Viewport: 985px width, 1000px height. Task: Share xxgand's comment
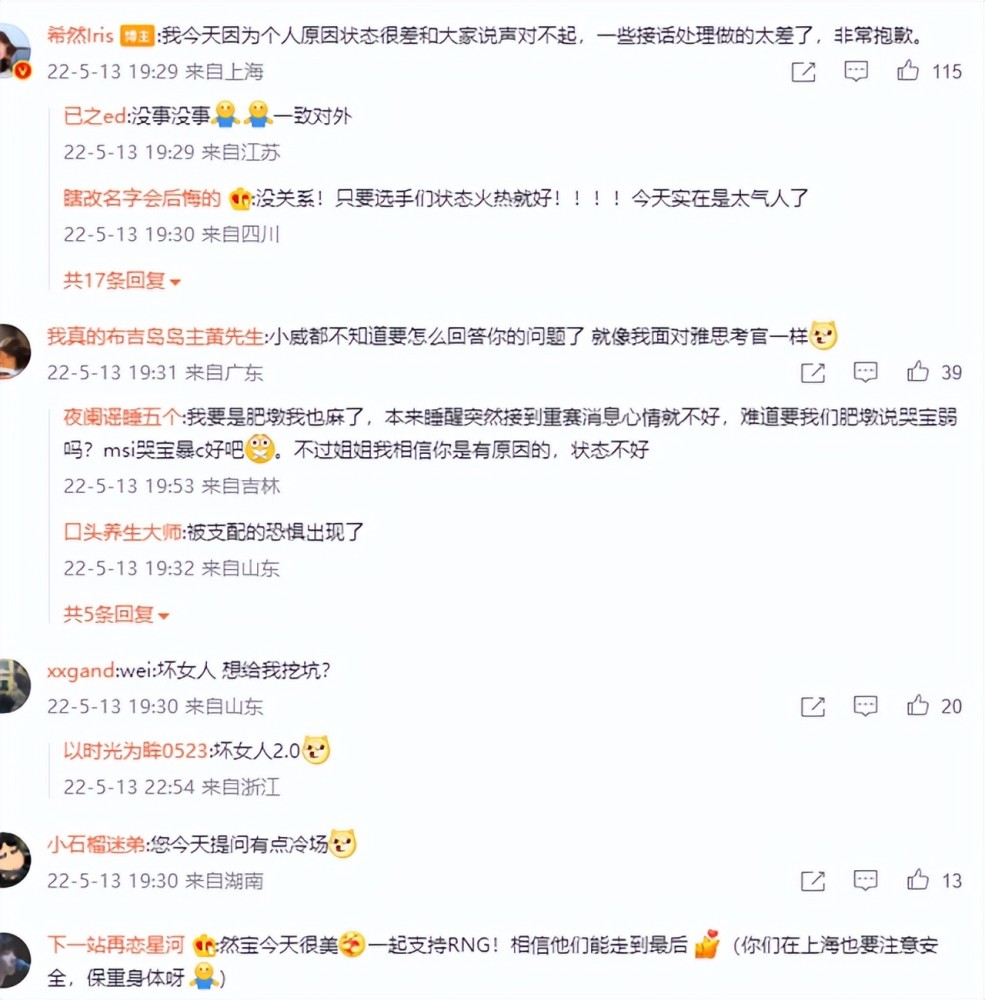click(x=813, y=707)
